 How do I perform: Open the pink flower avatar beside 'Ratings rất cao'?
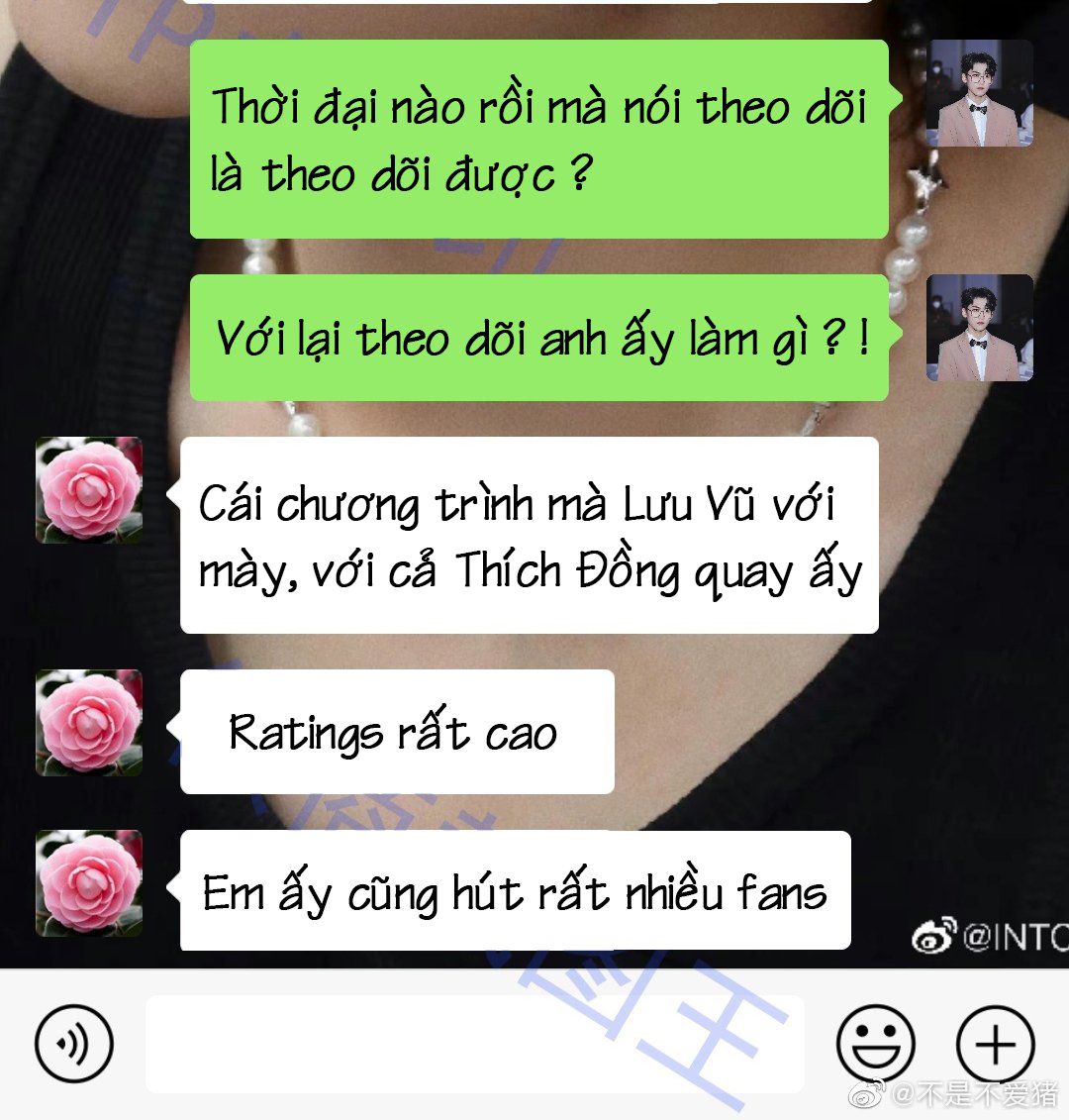pyautogui.click(x=89, y=723)
